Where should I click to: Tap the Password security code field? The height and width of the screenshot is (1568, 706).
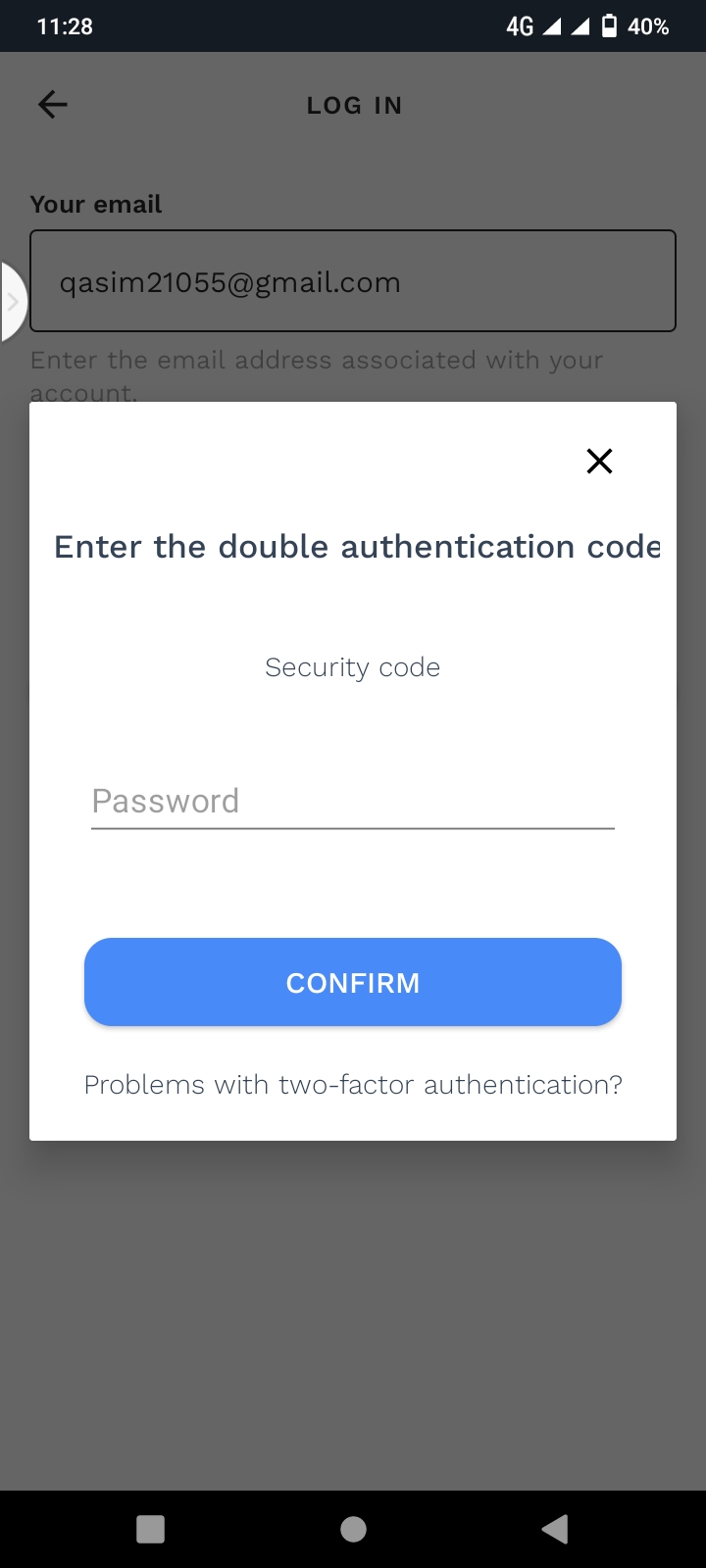pos(353,802)
